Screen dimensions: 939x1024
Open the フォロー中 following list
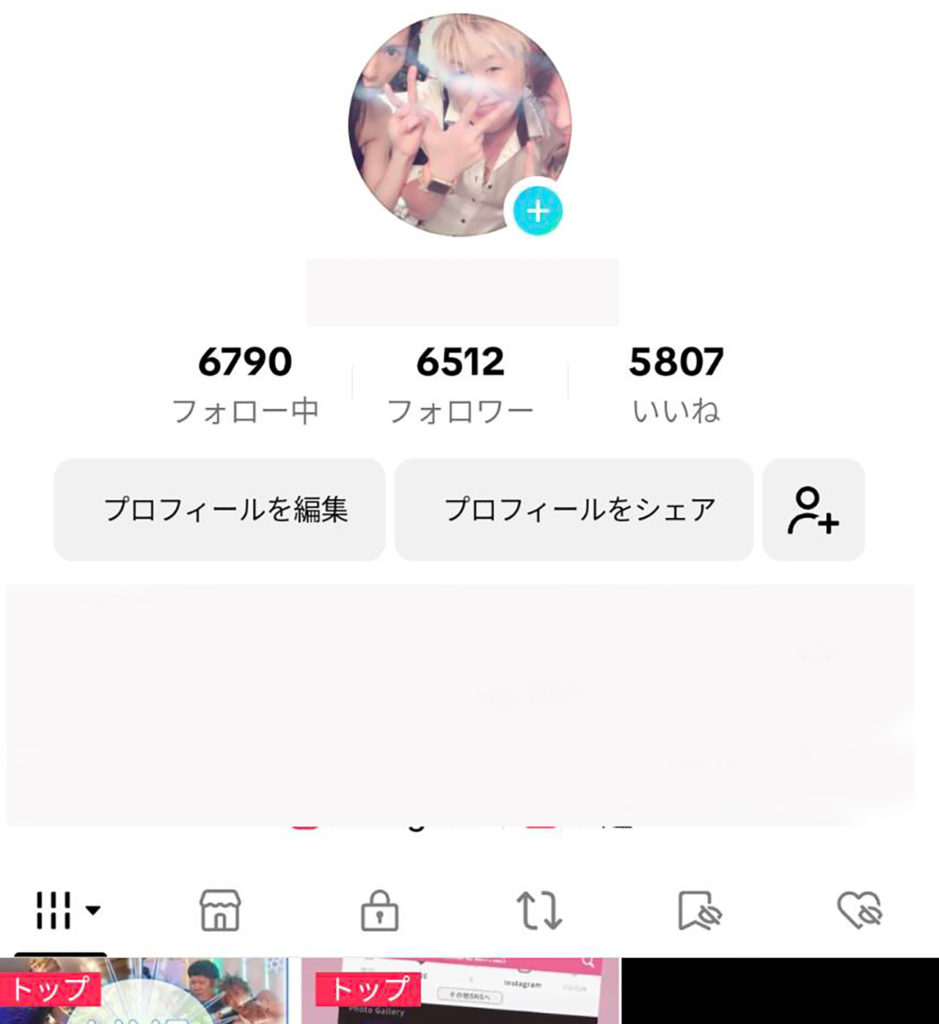(245, 384)
